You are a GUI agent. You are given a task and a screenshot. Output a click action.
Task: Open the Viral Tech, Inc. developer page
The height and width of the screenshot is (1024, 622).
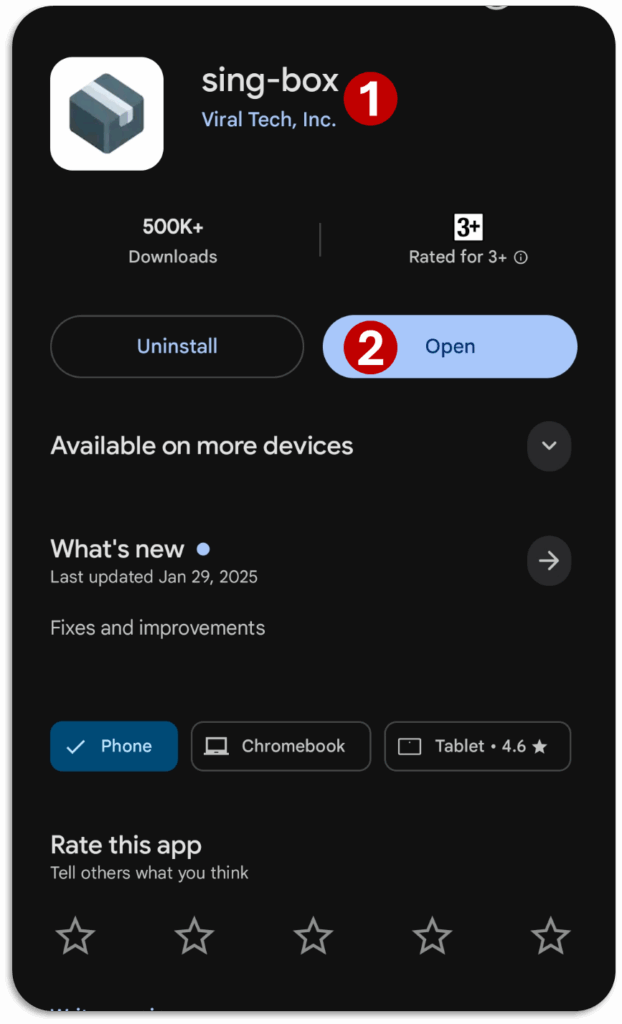point(268,119)
